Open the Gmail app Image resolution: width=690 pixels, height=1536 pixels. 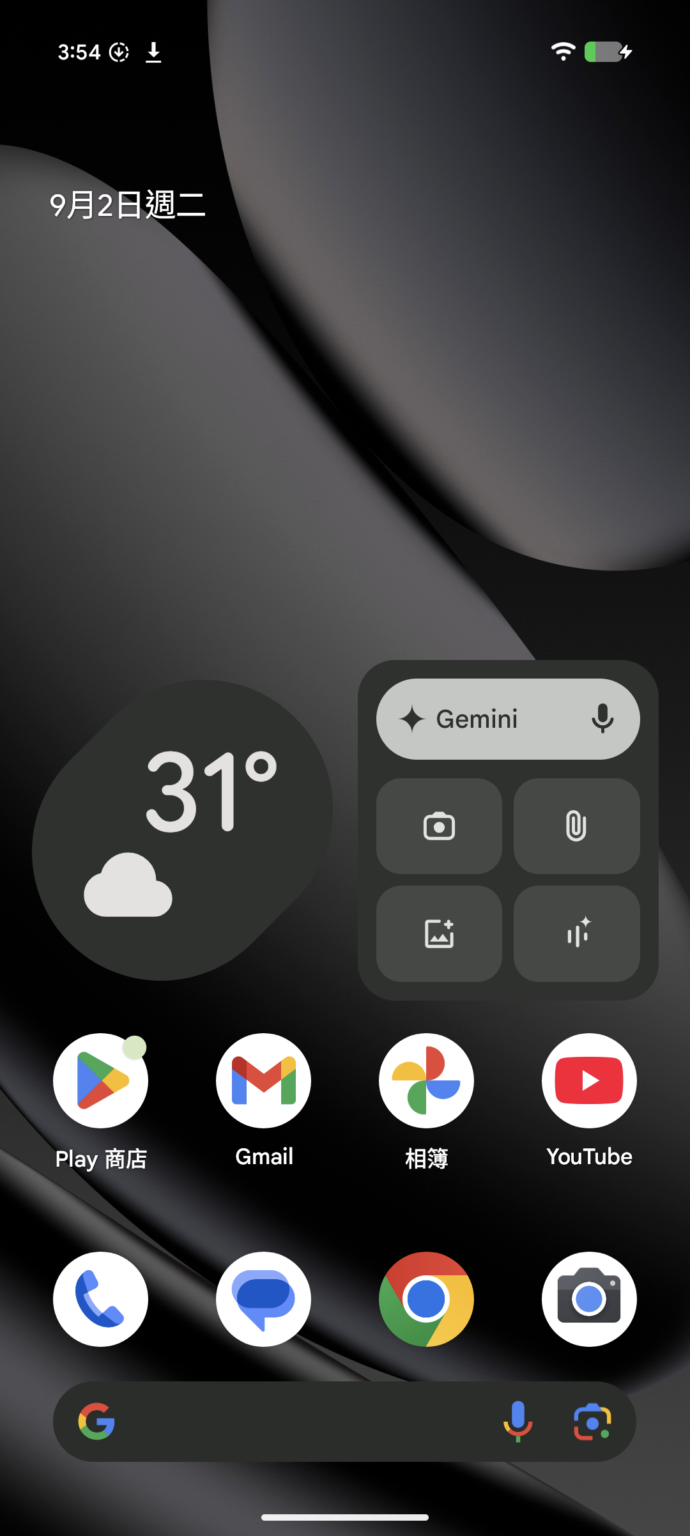coord(264,1081)
